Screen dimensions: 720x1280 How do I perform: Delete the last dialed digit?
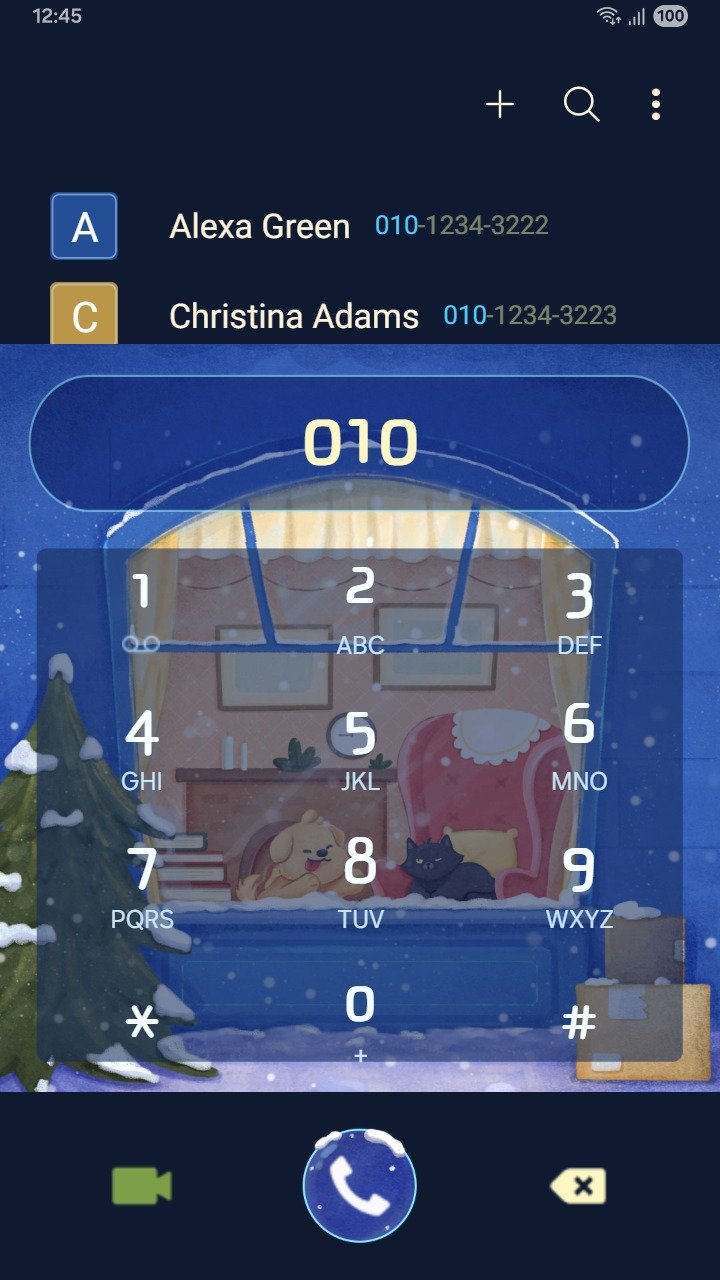tap(578, 1187)
